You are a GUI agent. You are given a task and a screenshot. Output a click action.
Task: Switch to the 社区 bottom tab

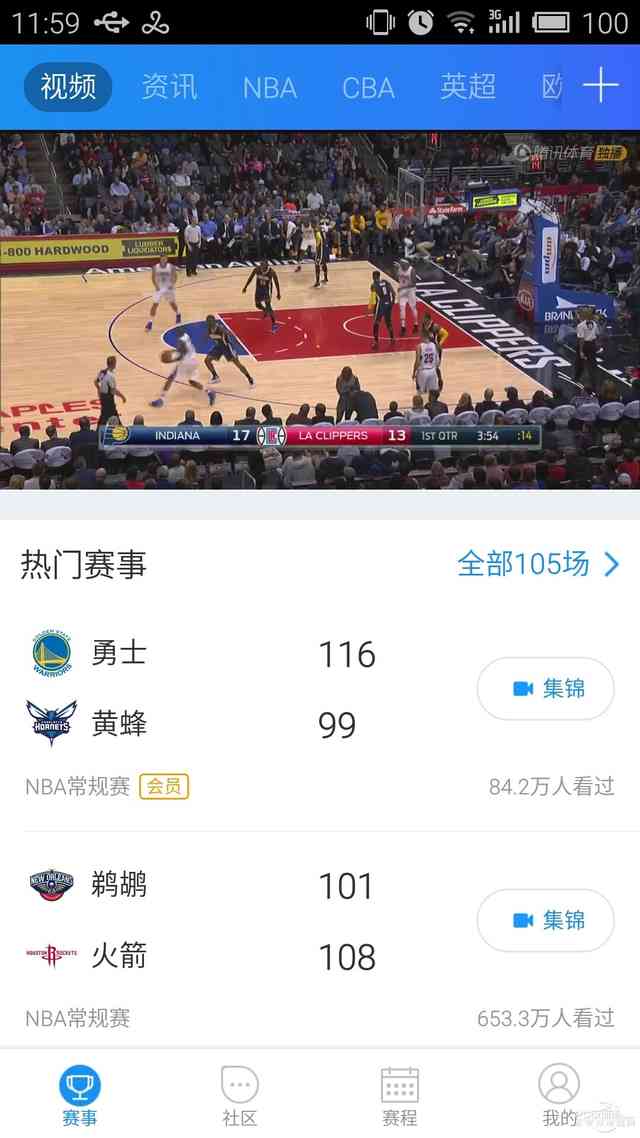[240, 1096]
